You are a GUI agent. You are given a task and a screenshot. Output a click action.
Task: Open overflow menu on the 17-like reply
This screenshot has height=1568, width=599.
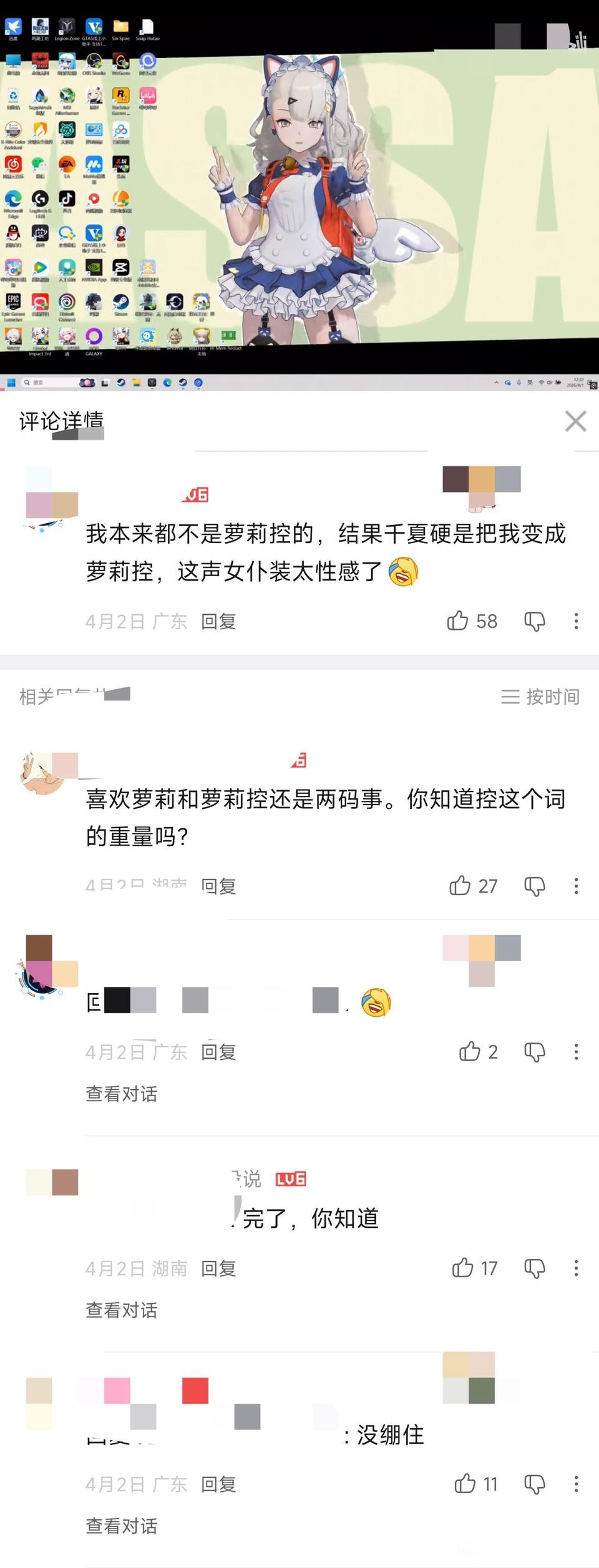tap(576, 1268)
